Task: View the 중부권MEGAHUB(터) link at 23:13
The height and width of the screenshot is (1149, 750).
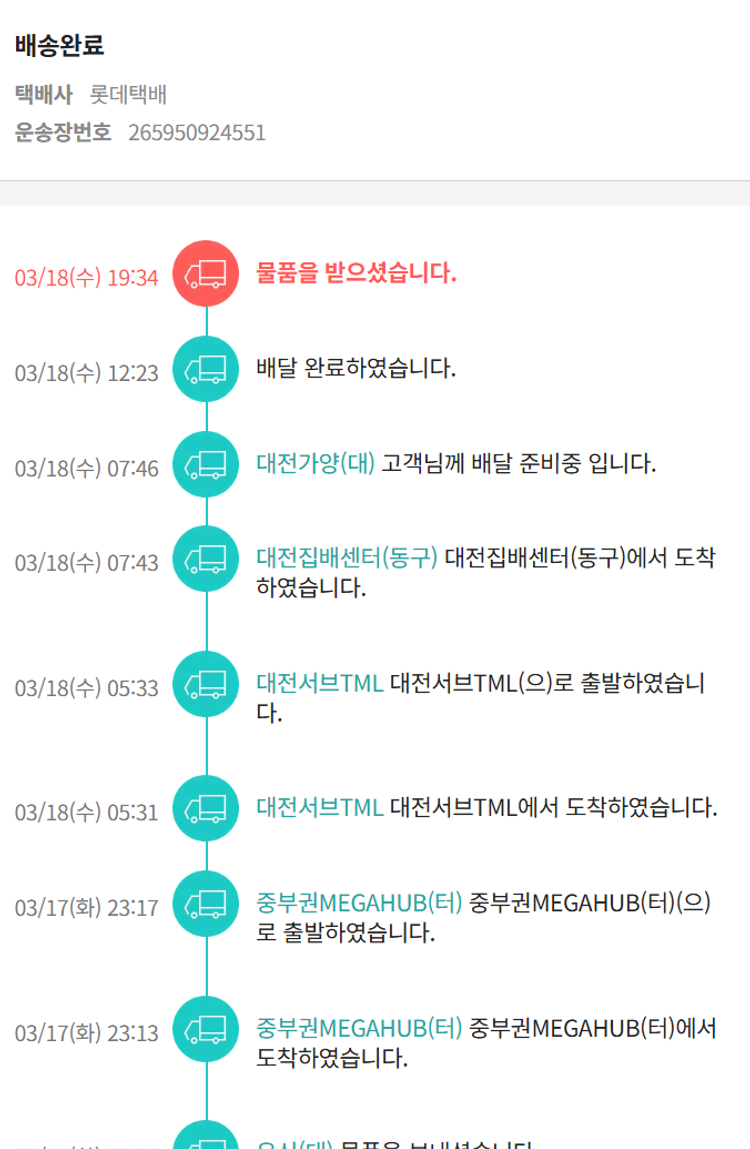Action: [x=359, y=1027]
